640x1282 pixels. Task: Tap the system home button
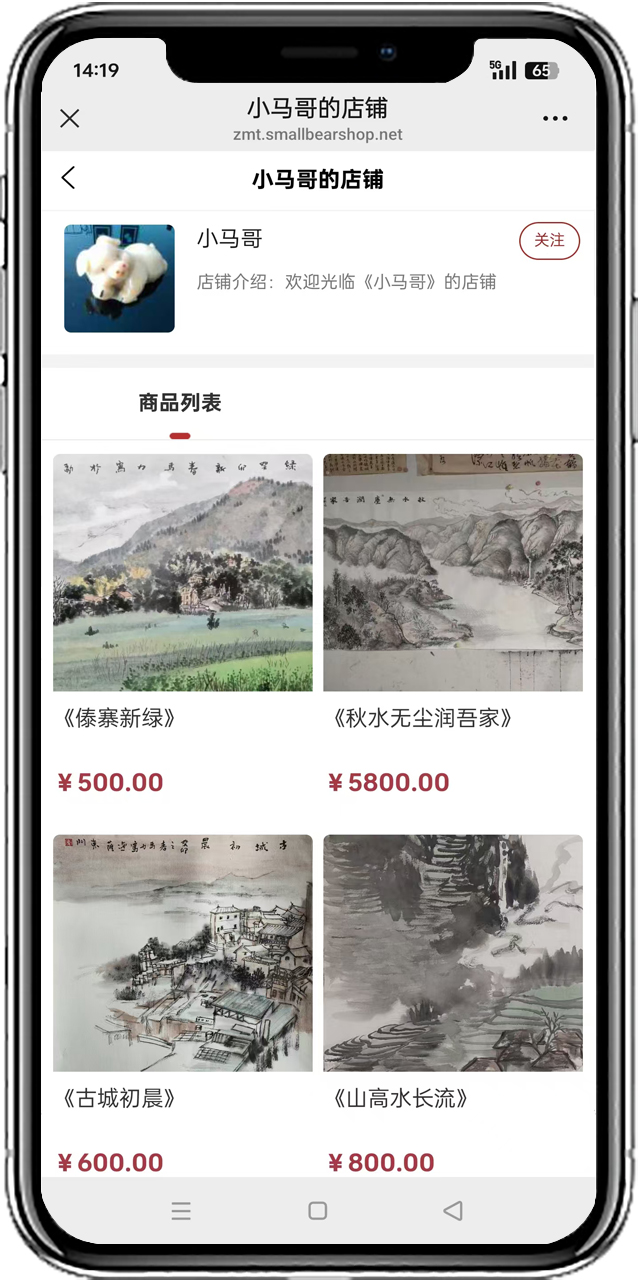coord(318,1211)
